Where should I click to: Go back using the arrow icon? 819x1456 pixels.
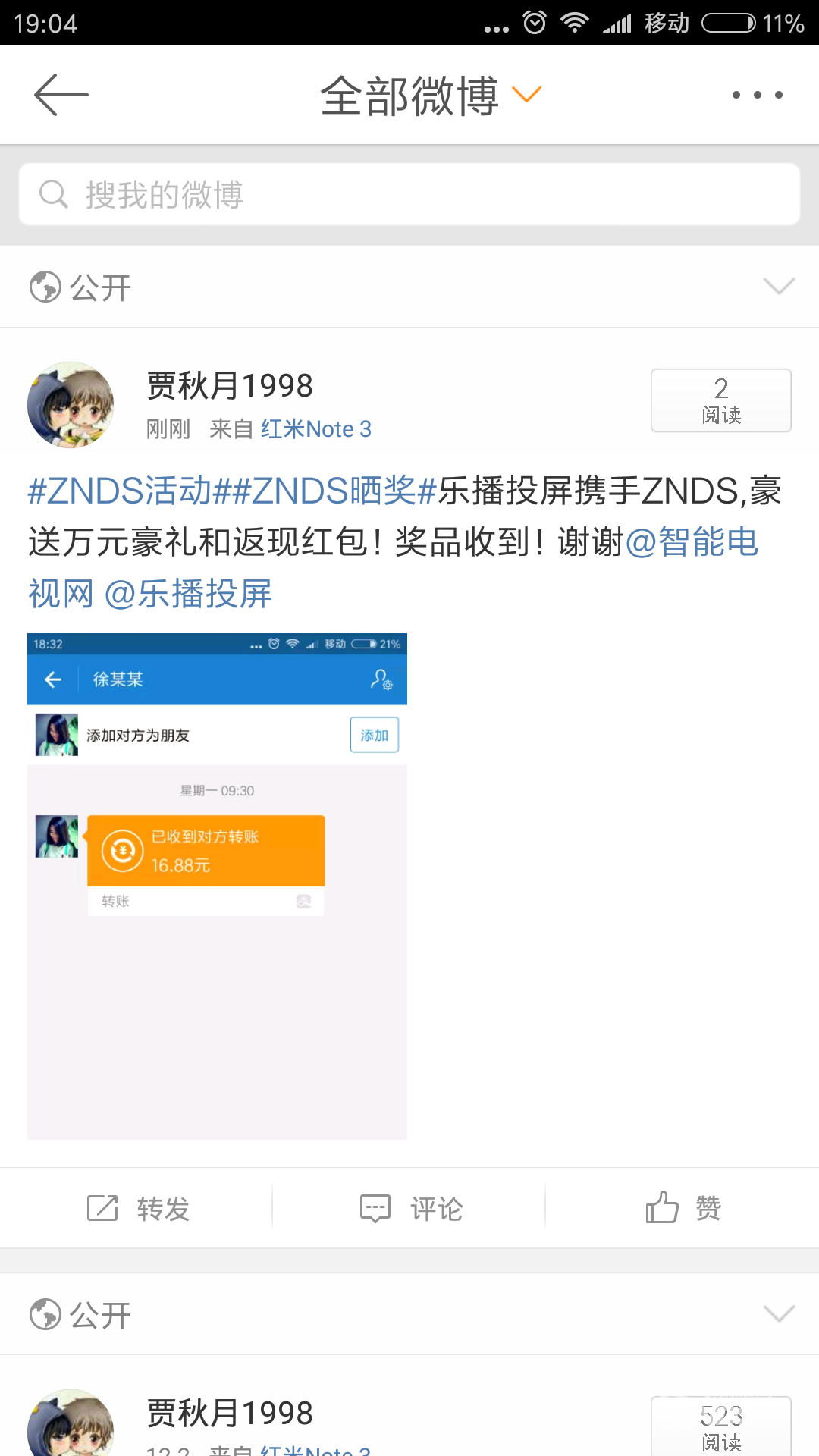coord(61,95)
